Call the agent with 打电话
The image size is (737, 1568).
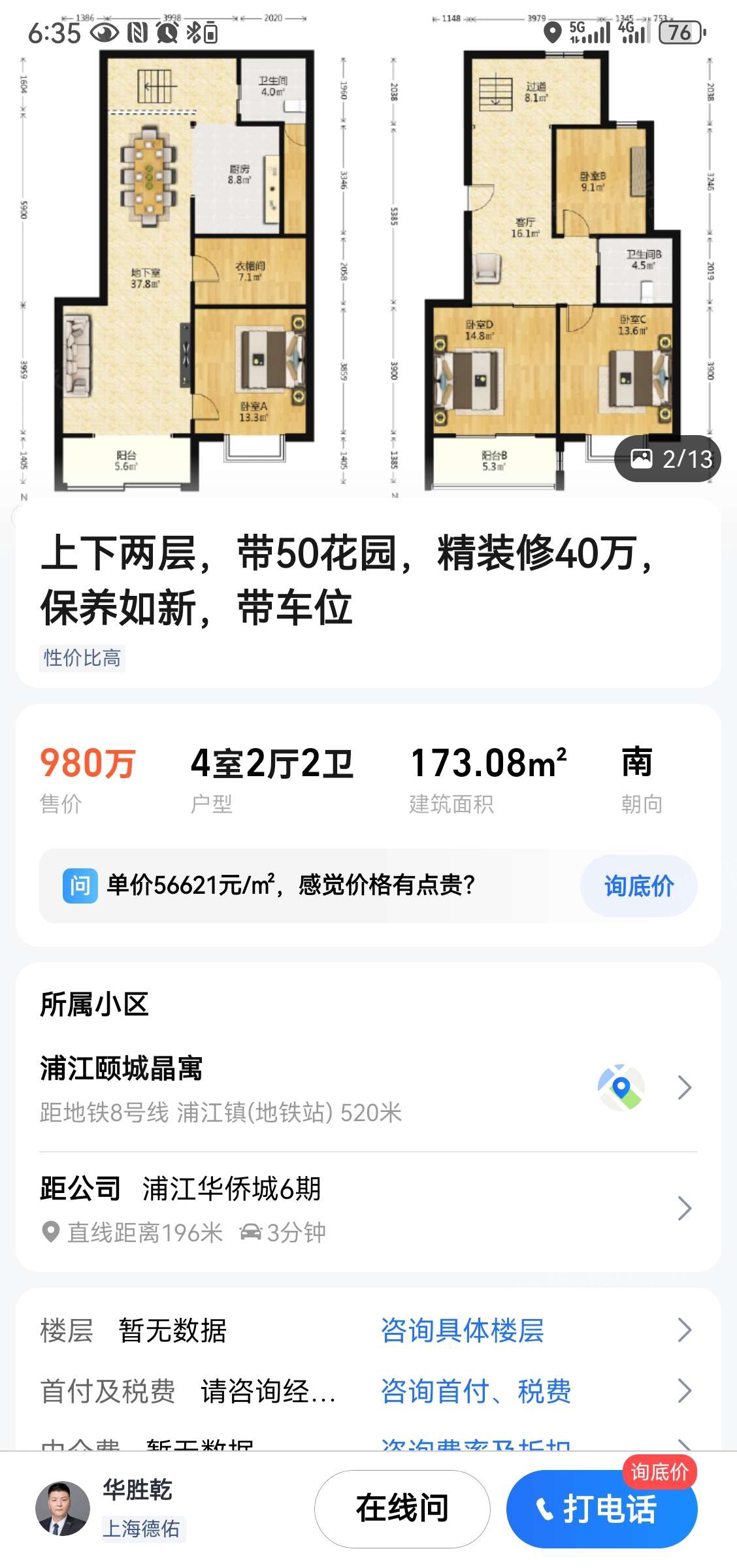coord(601,1509)
